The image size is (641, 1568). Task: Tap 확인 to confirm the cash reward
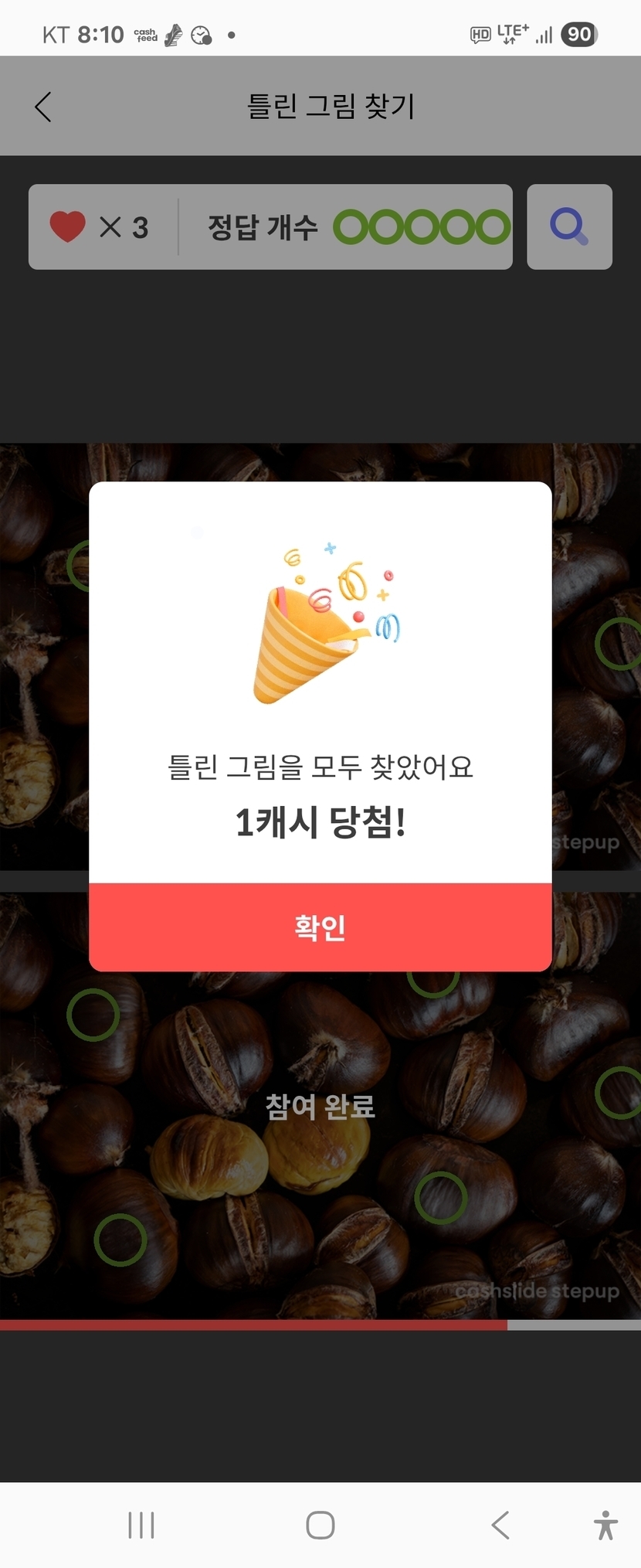(320, 927)
